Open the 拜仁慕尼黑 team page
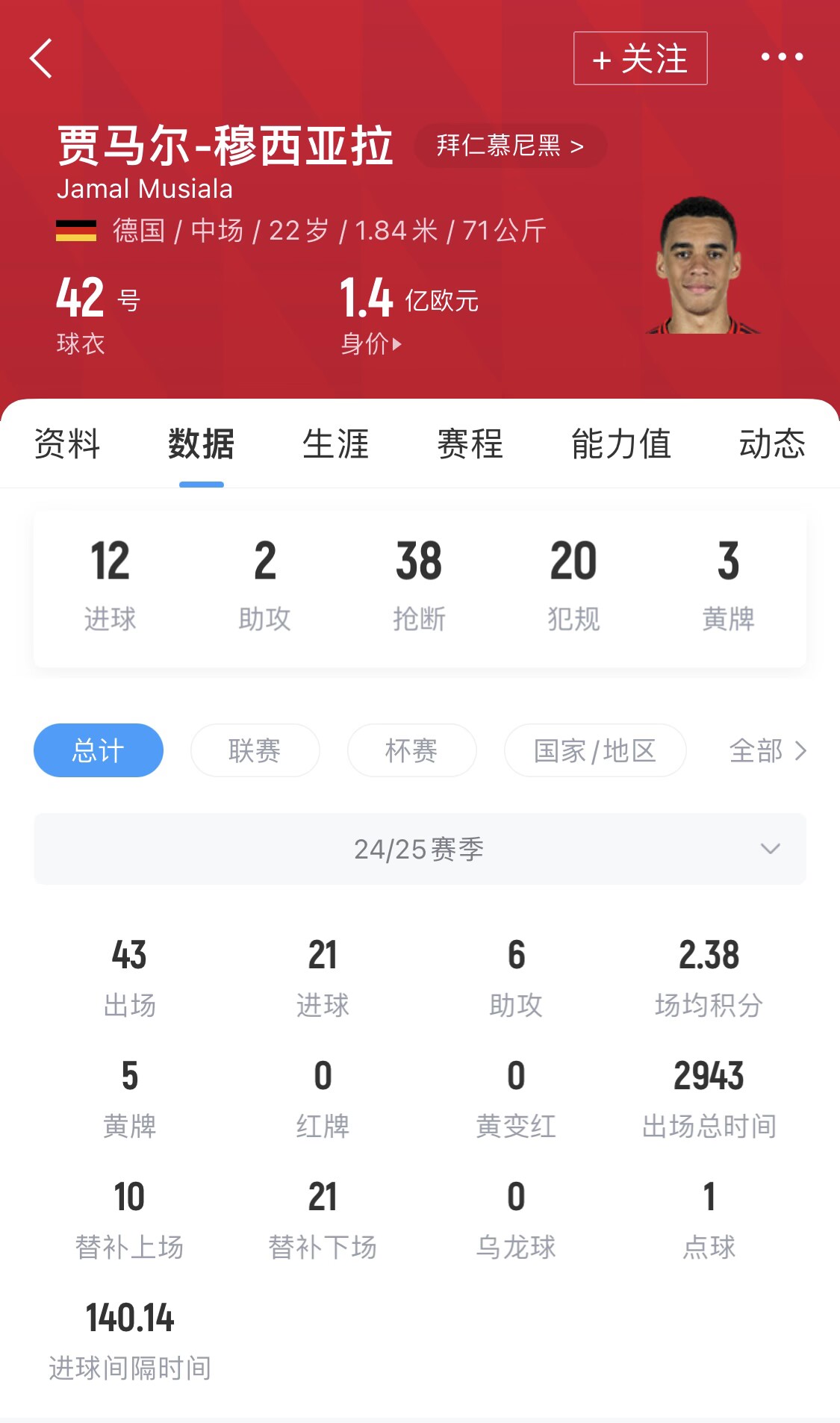 coord(510,146)
